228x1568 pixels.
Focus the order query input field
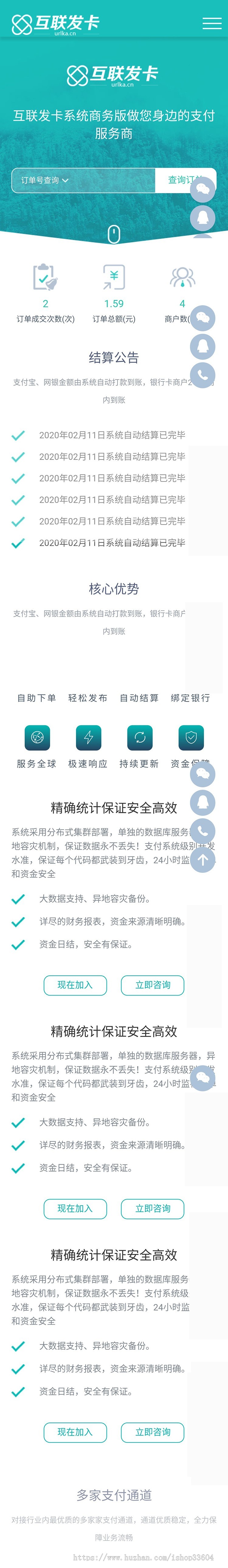(112, 180)
